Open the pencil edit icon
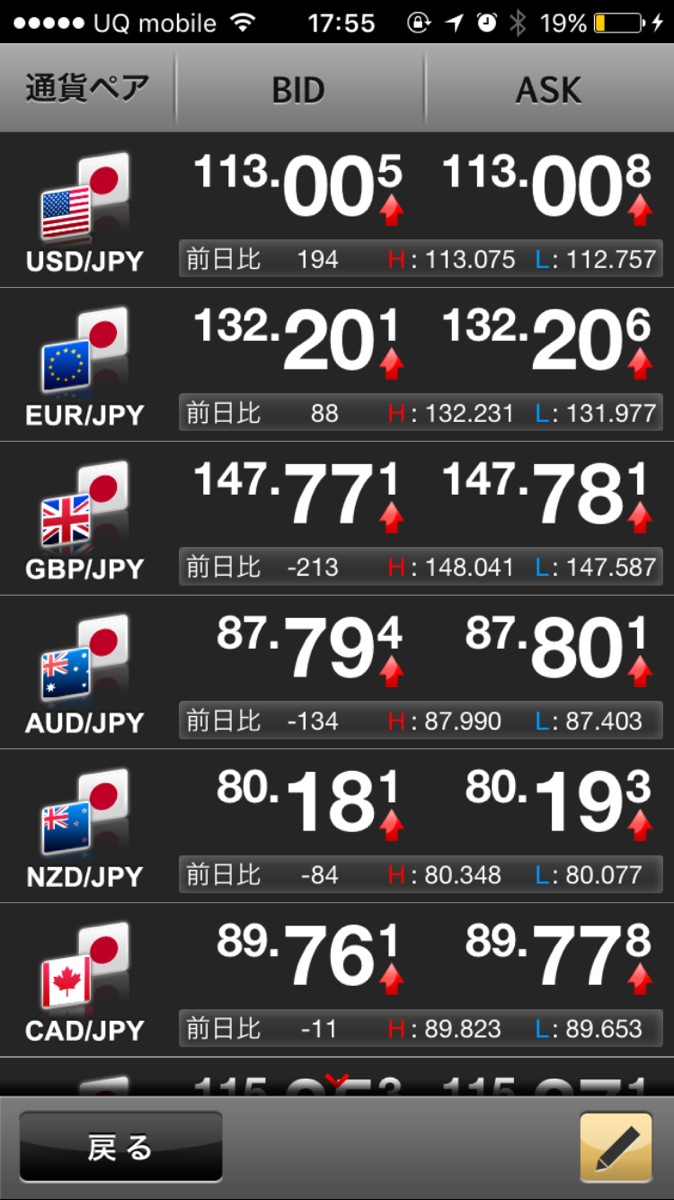The image size is (674, 1200). coord(615,1147)
